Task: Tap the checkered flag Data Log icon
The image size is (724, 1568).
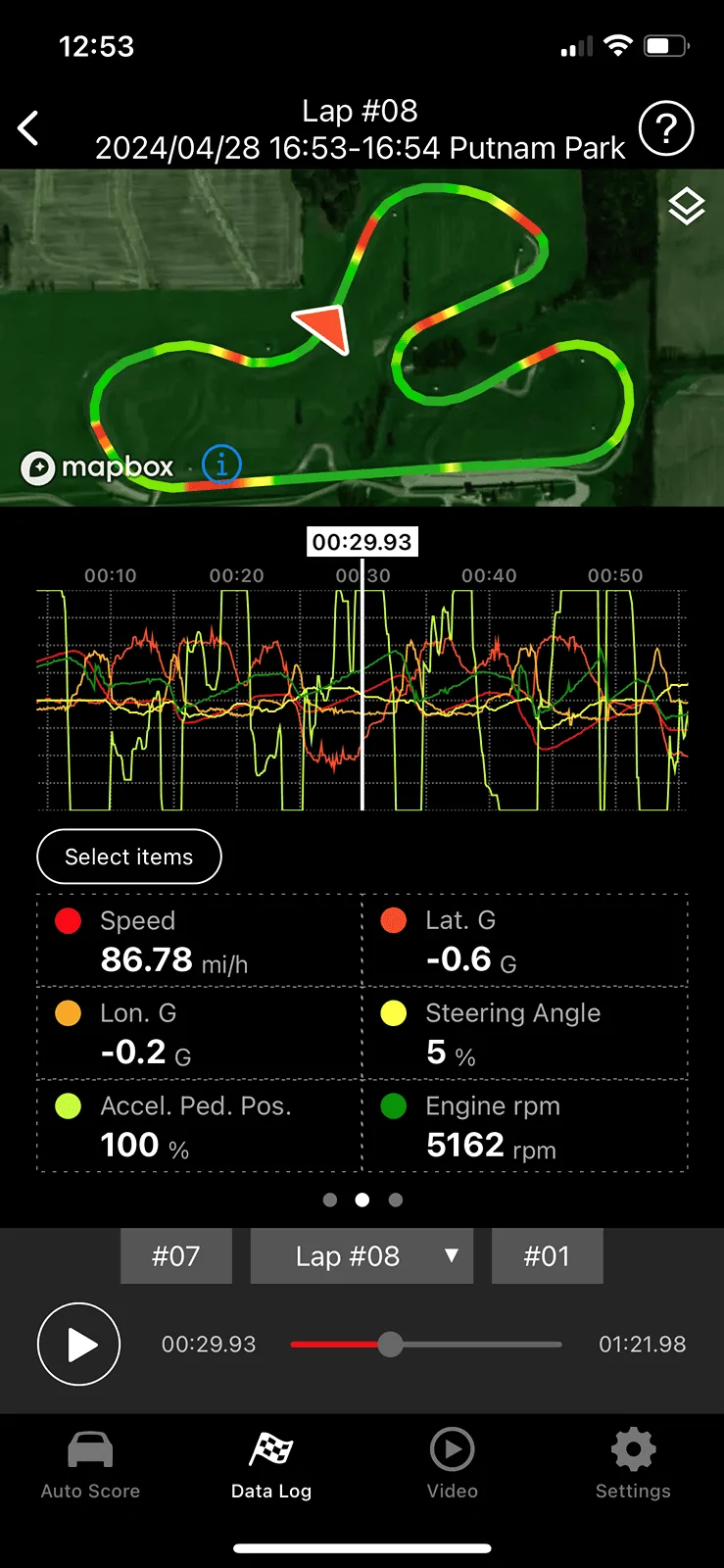Action: (x=271, y=1448)
